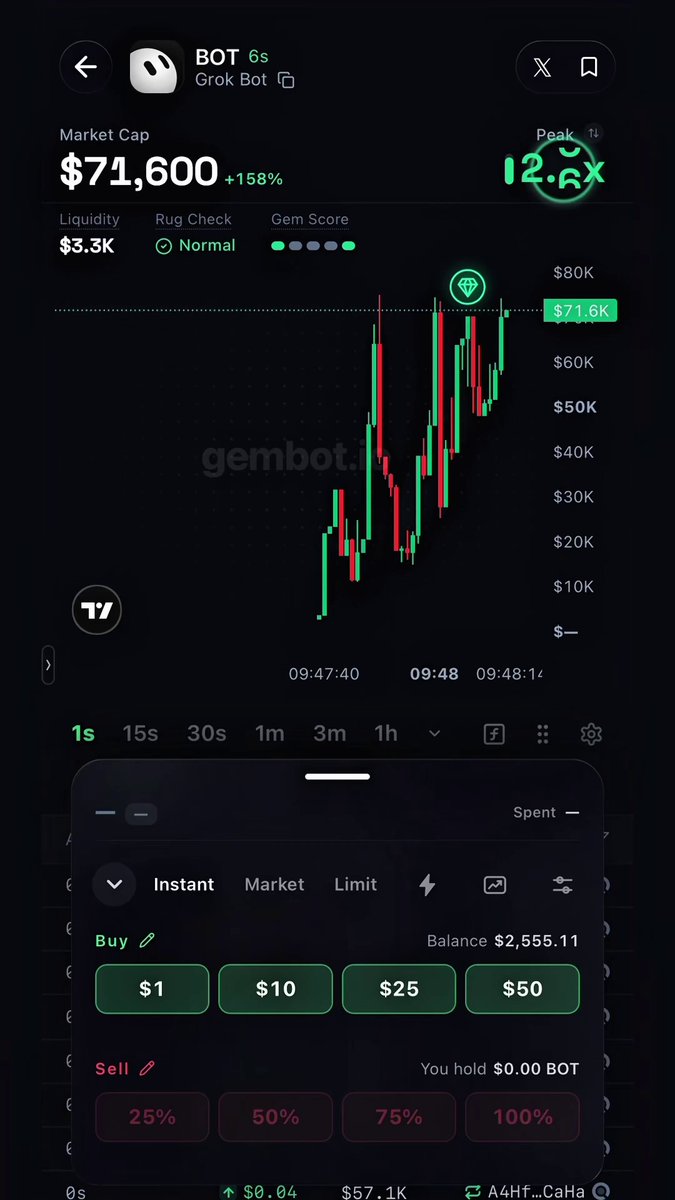Open the token's X profile
Screen dimensions: 675x1200
click(542, 67)
